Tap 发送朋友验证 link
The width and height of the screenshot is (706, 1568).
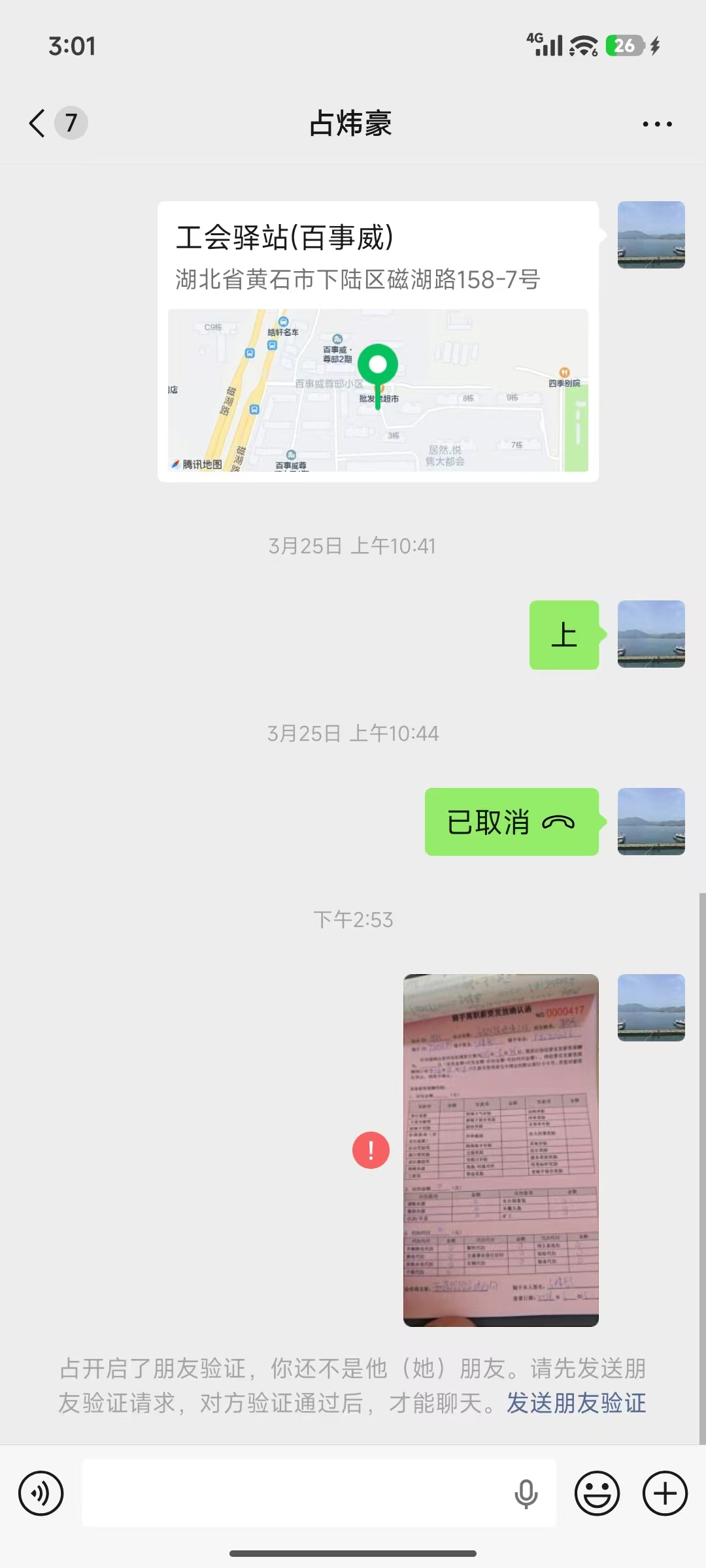click(576, 1403)
